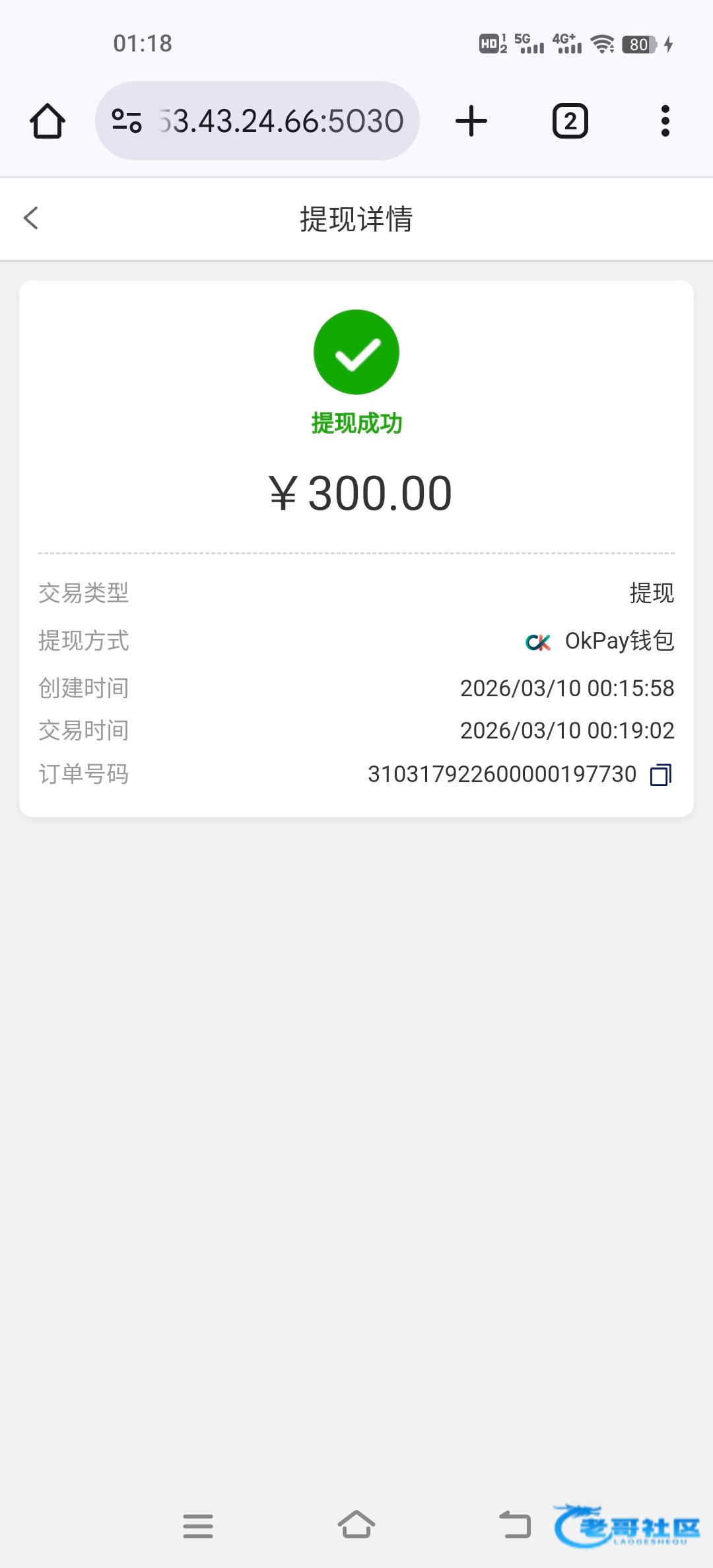Tap the system back button
Image resolution: width=713 pixels, height=1568 pixels.
tap(515, 1526)
